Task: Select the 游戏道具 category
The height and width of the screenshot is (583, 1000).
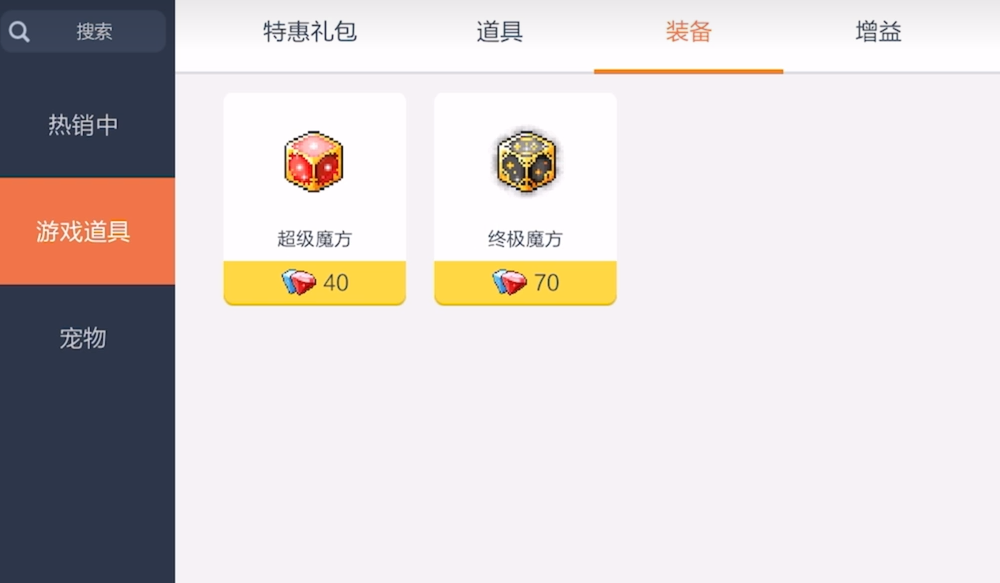Action: point(84,232)
